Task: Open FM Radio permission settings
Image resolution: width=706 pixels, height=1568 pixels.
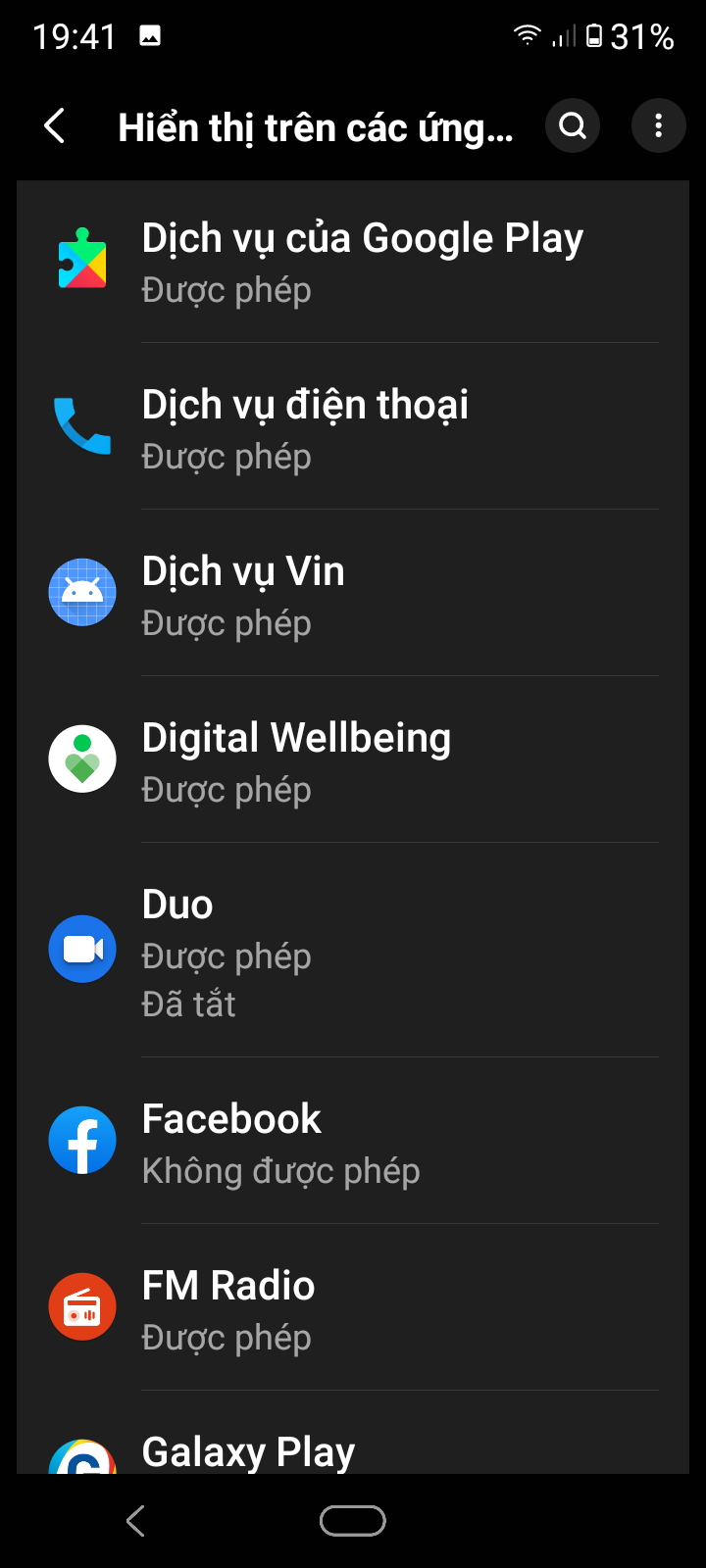Action: tap(353, 1308)
